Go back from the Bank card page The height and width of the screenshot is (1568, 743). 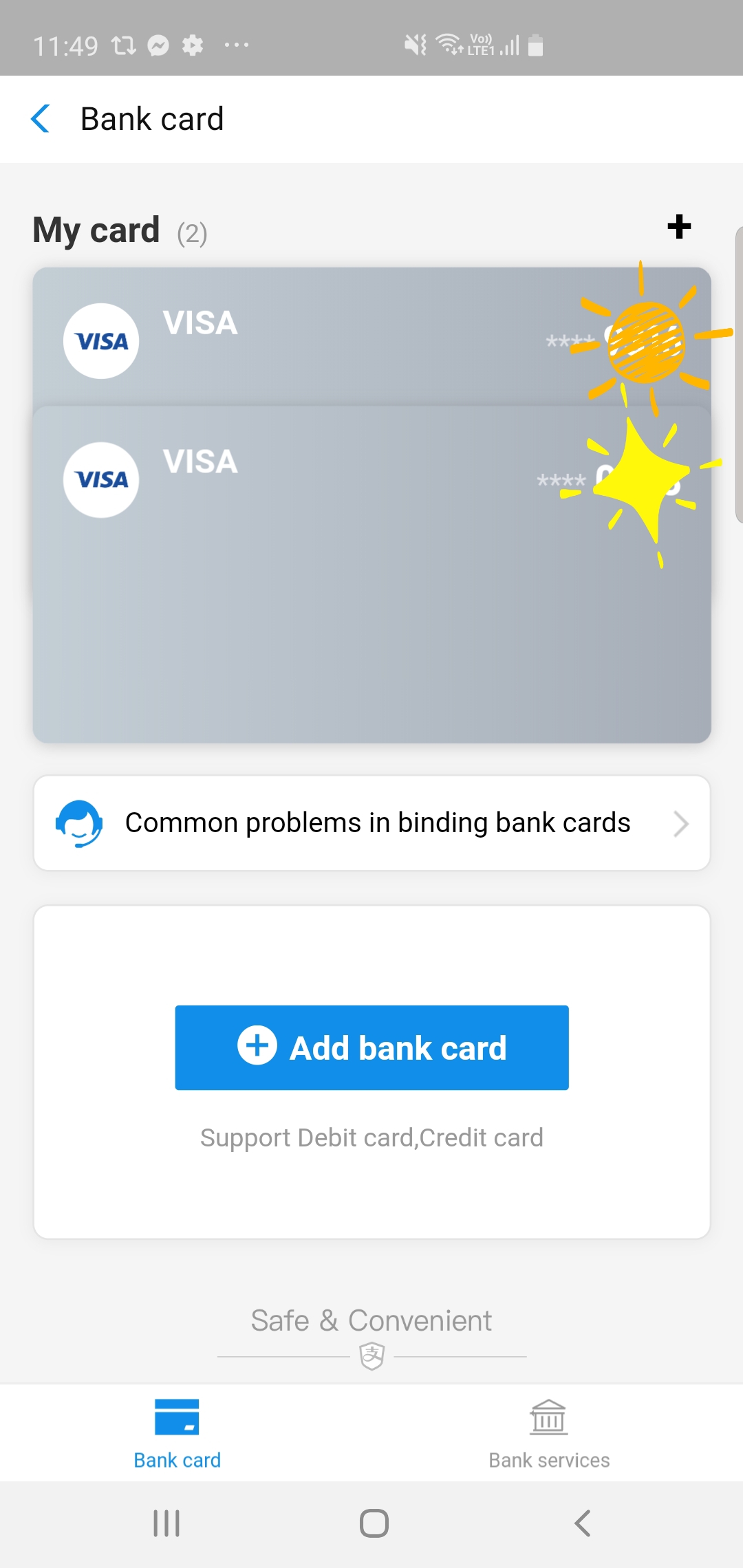pyautogui.click(x=41, y=119)
